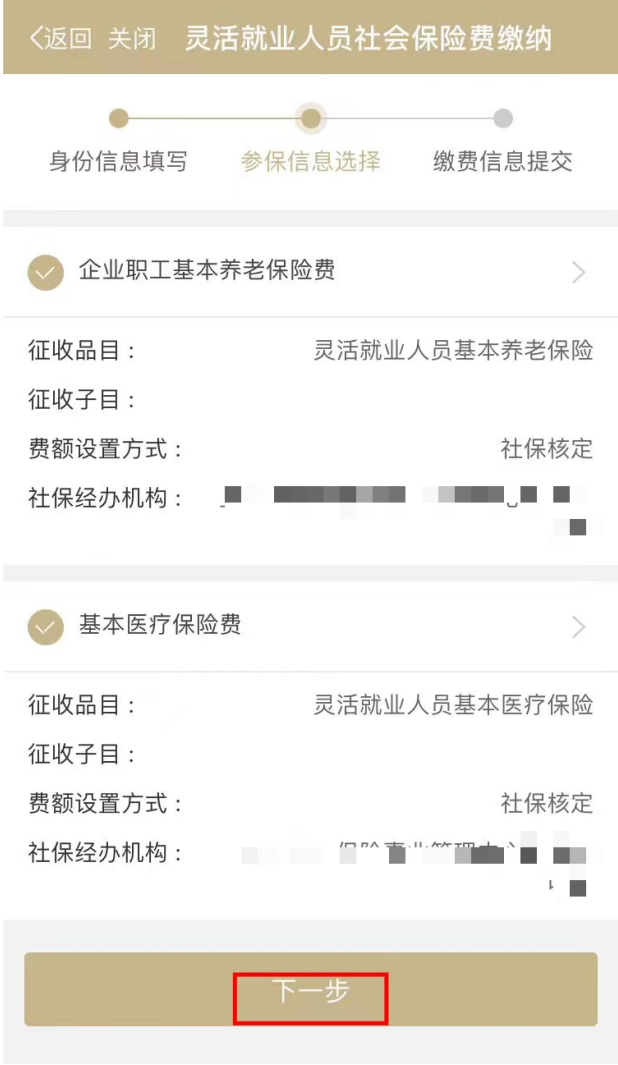Tap 关闭 to close the page
The image size is (618, 1065).
pos(132,39)
